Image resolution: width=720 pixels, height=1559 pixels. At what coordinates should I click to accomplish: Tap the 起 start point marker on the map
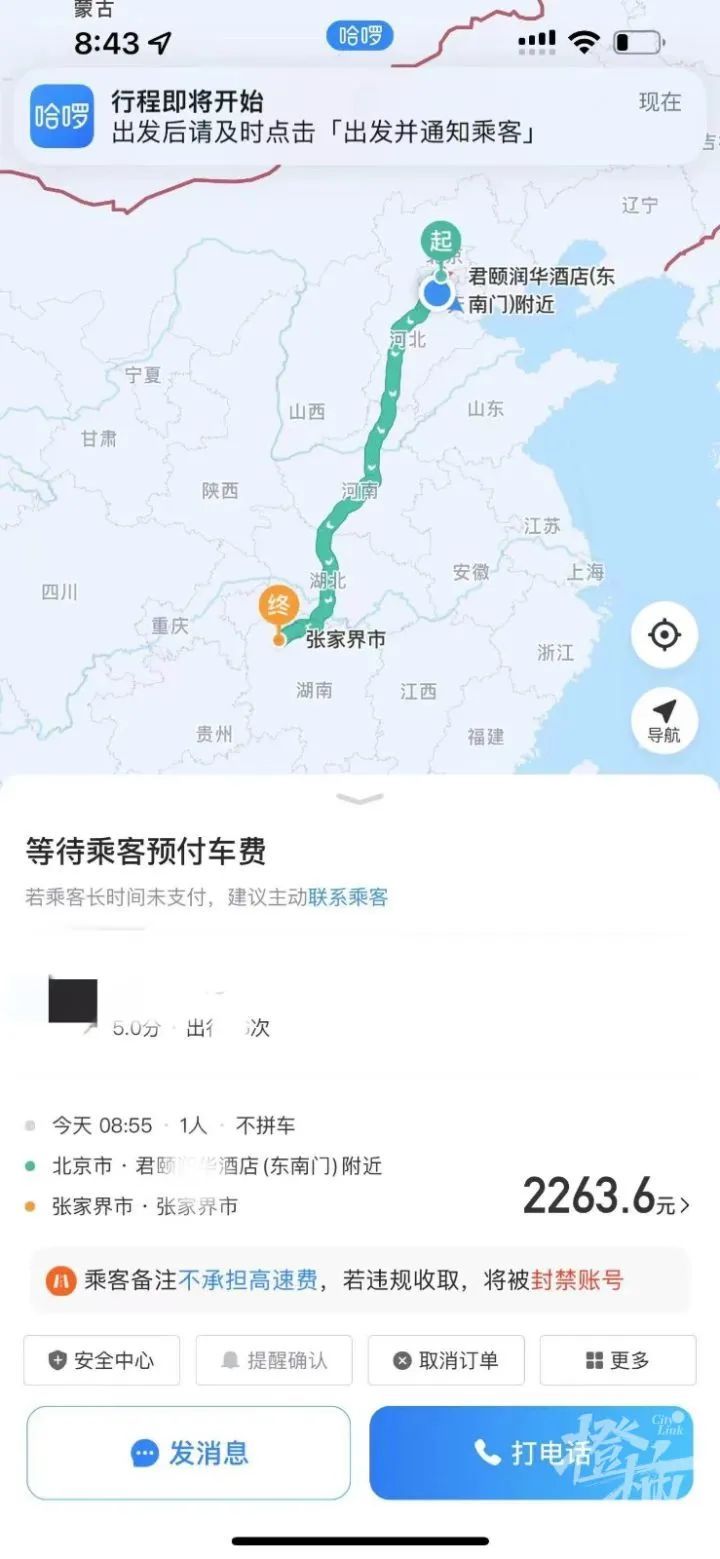click(440, 242)
